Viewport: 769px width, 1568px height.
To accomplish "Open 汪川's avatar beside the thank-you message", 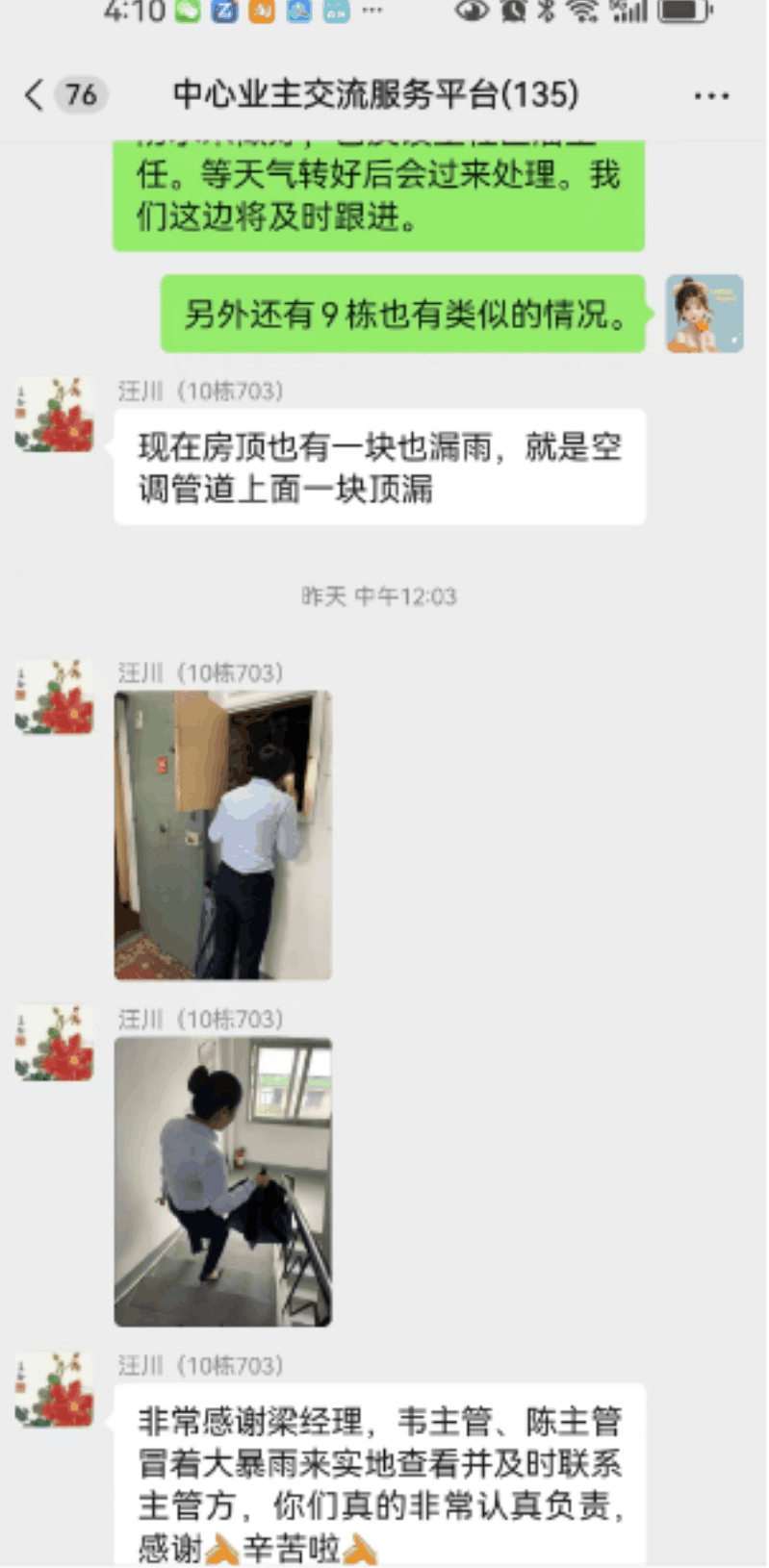I will pyautogui.click(x=55, y=1389).
